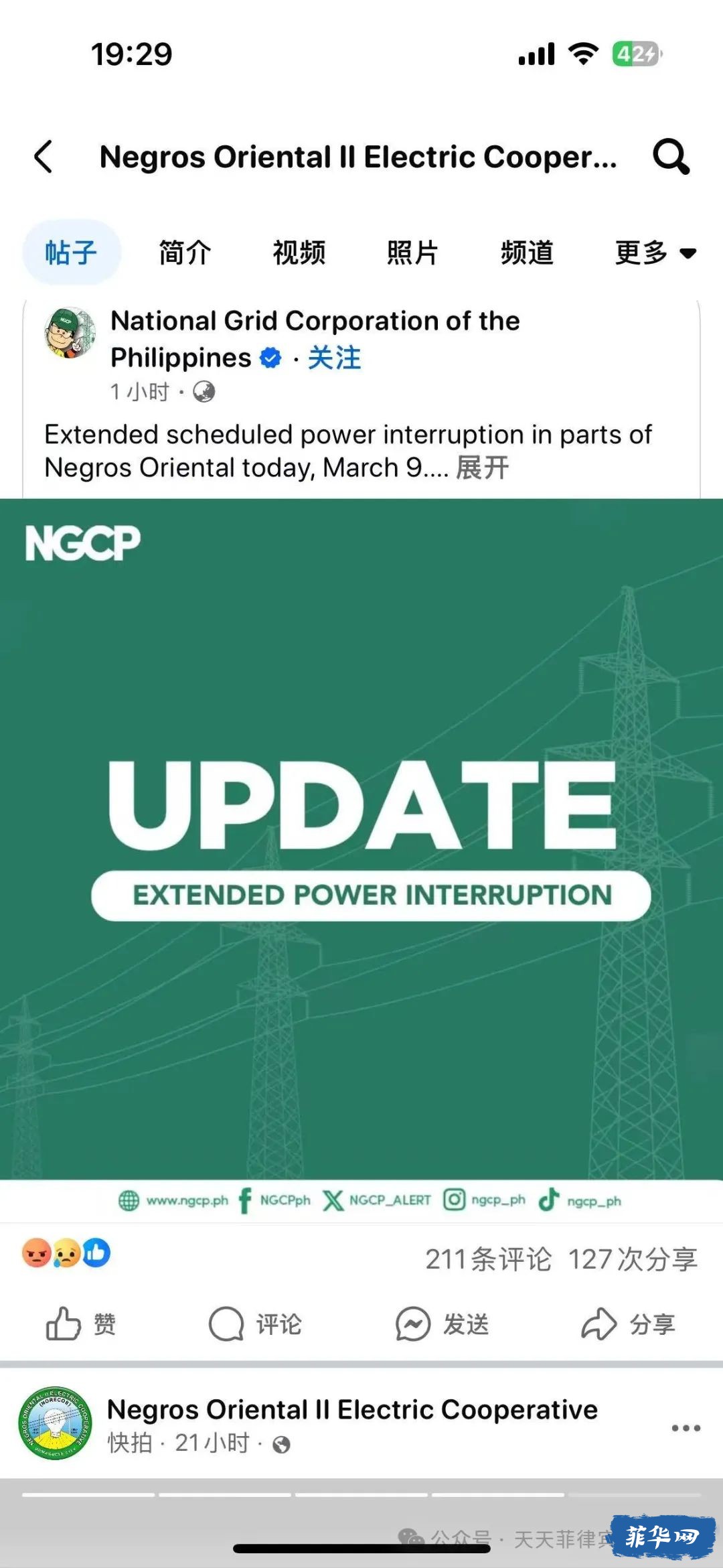723x1568 pixels.
Task: View the post's reaction emojis
Action: pyautogui.click(x=66, y=1253)
